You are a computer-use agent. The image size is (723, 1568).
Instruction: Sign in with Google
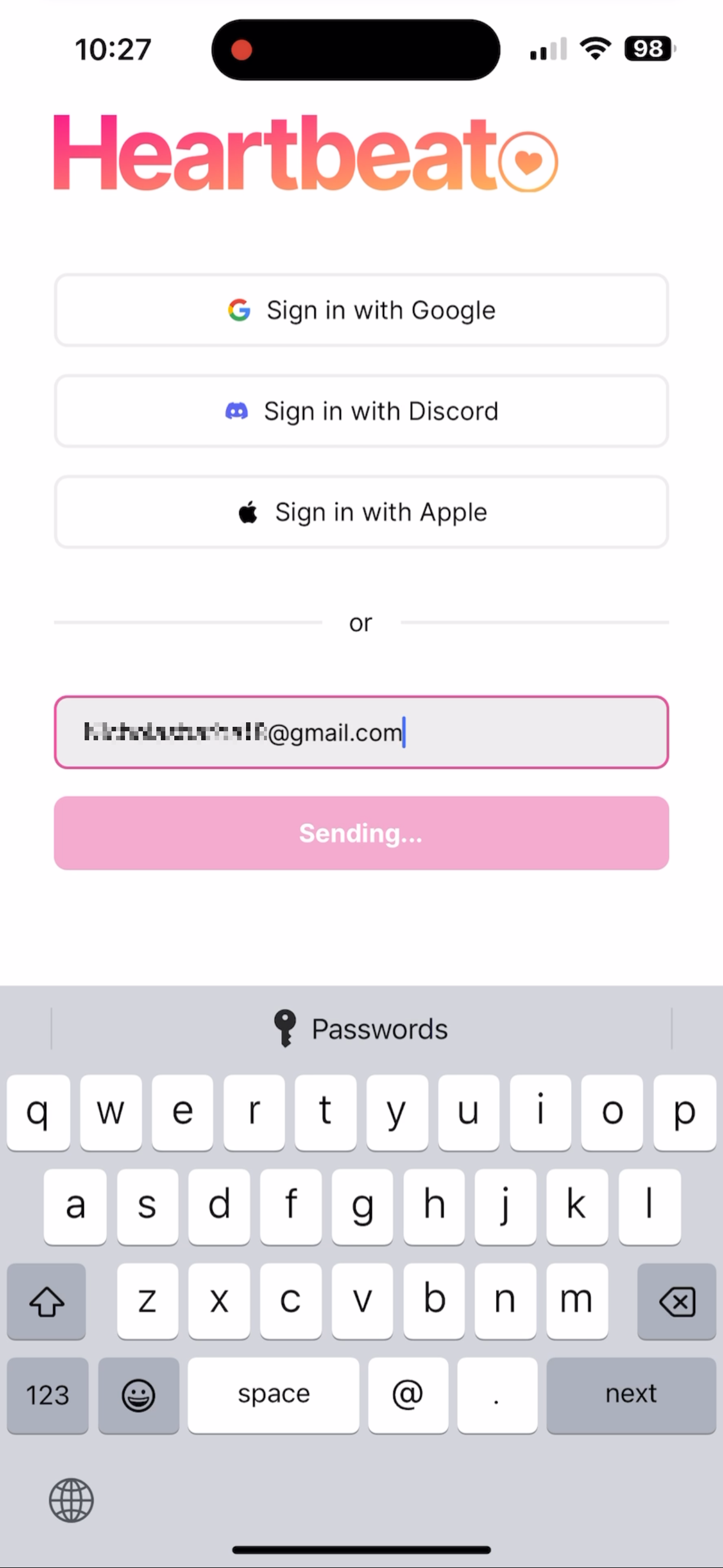[x=361, y=311]
